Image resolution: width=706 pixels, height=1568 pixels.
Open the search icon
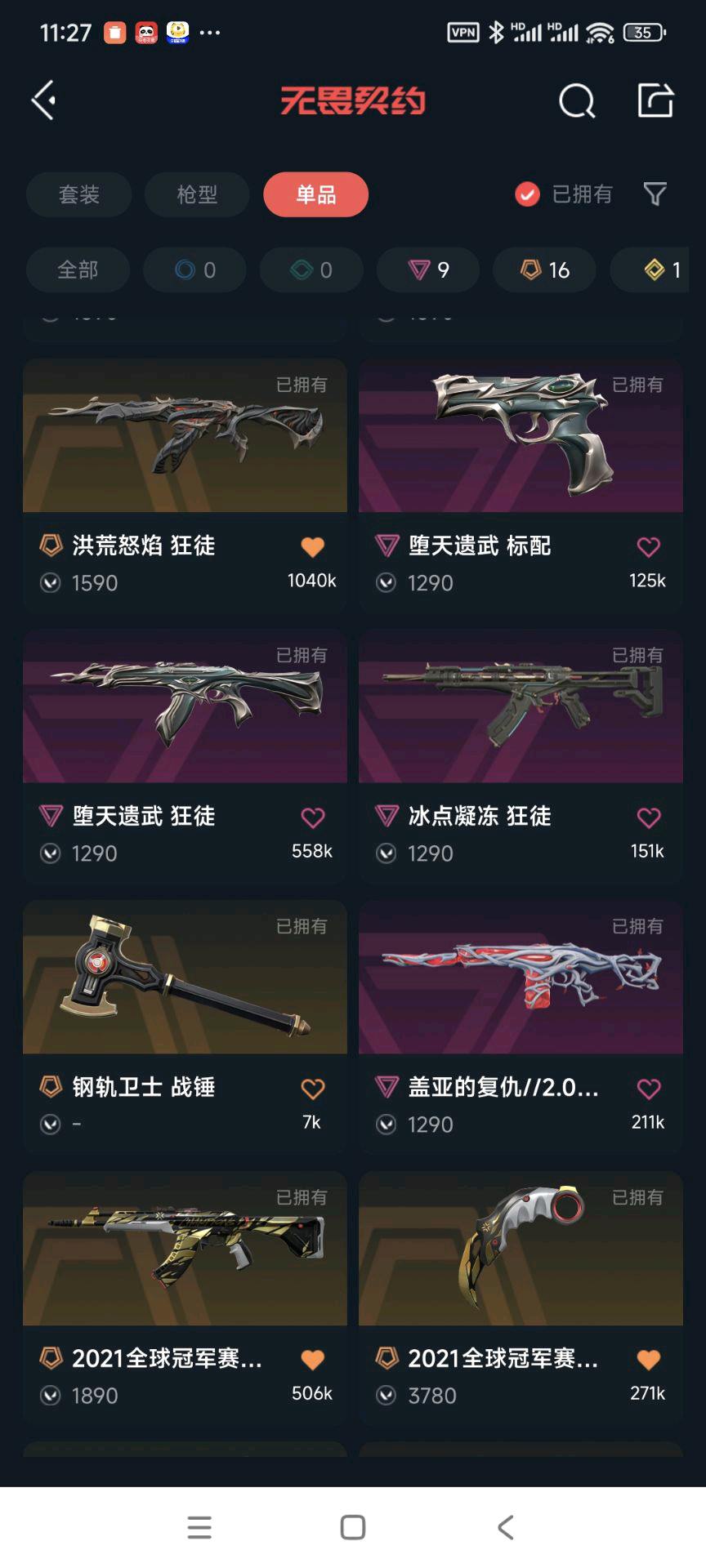[x=577, y=101]
